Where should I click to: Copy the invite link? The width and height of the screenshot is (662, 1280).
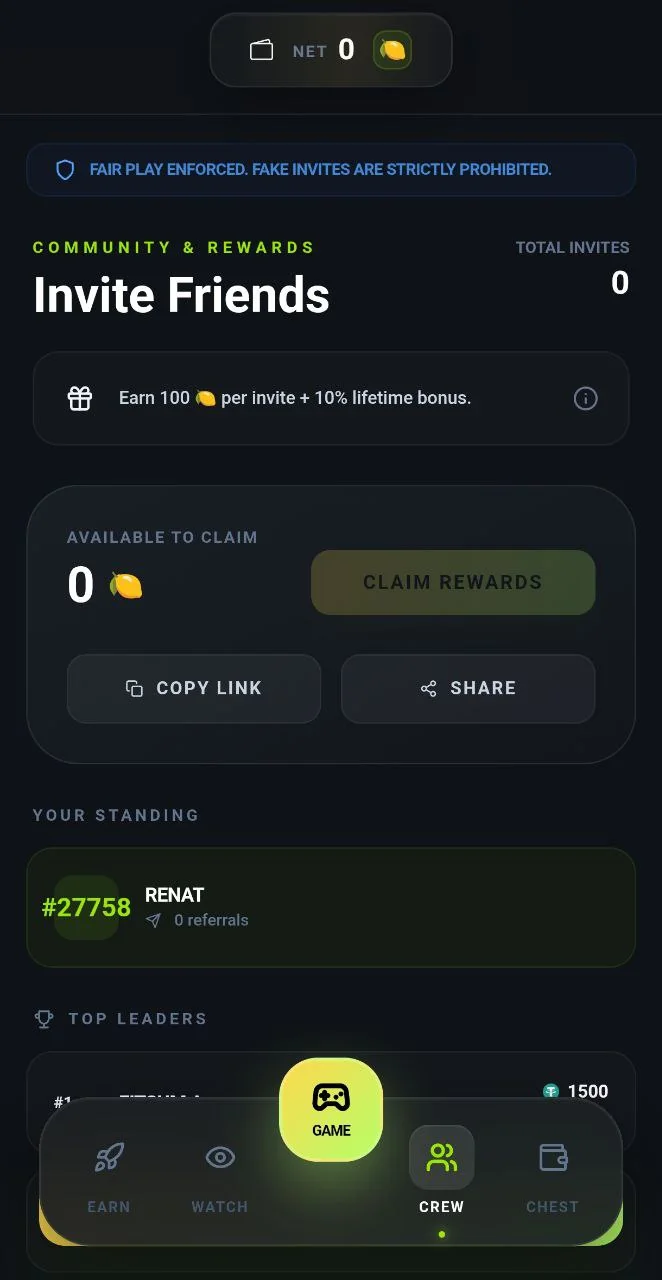tap(194, 688)
